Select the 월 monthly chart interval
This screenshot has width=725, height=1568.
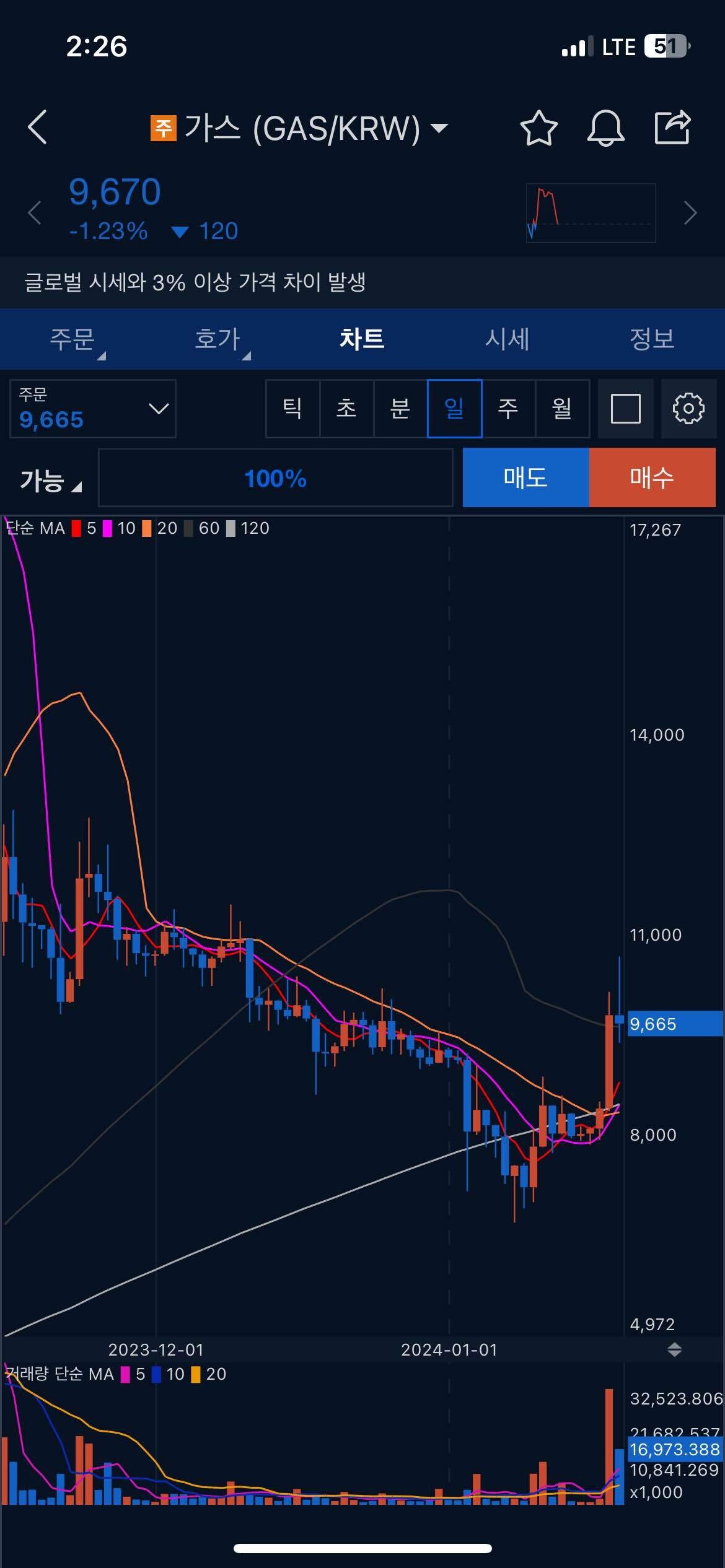pos(562,409)
